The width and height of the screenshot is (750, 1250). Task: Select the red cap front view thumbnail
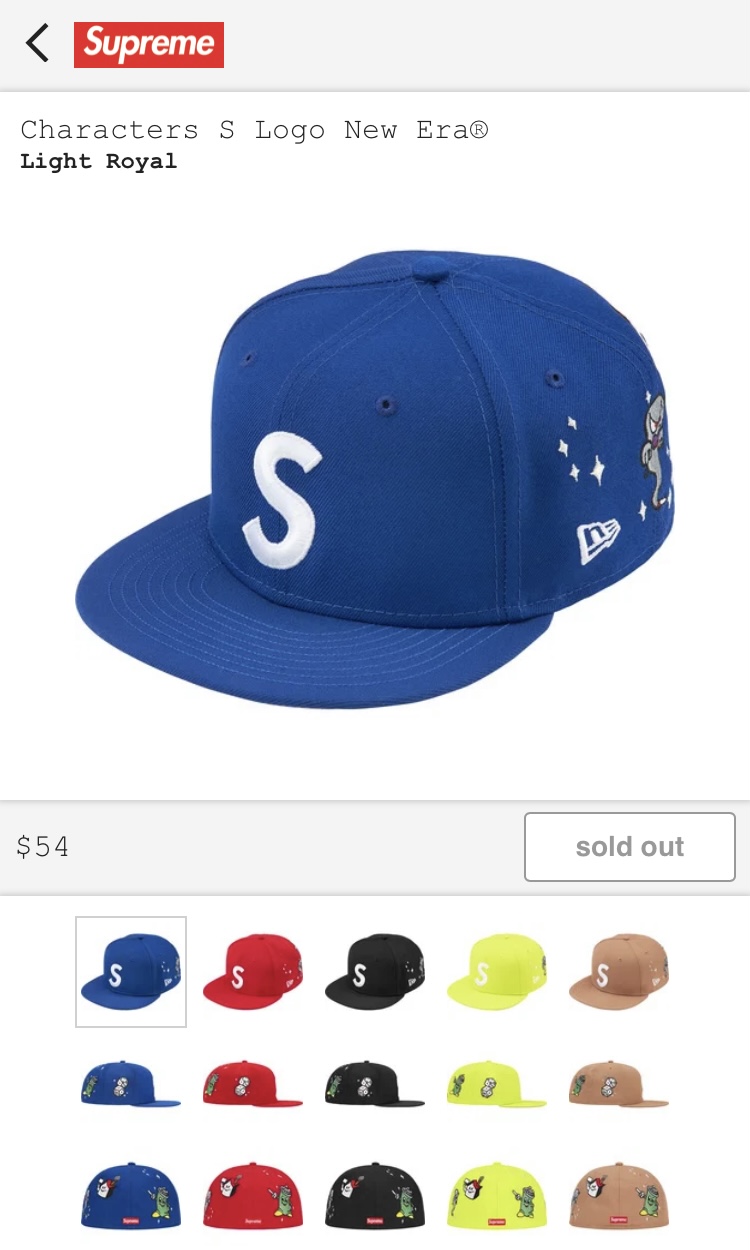(x=253, y=972)
